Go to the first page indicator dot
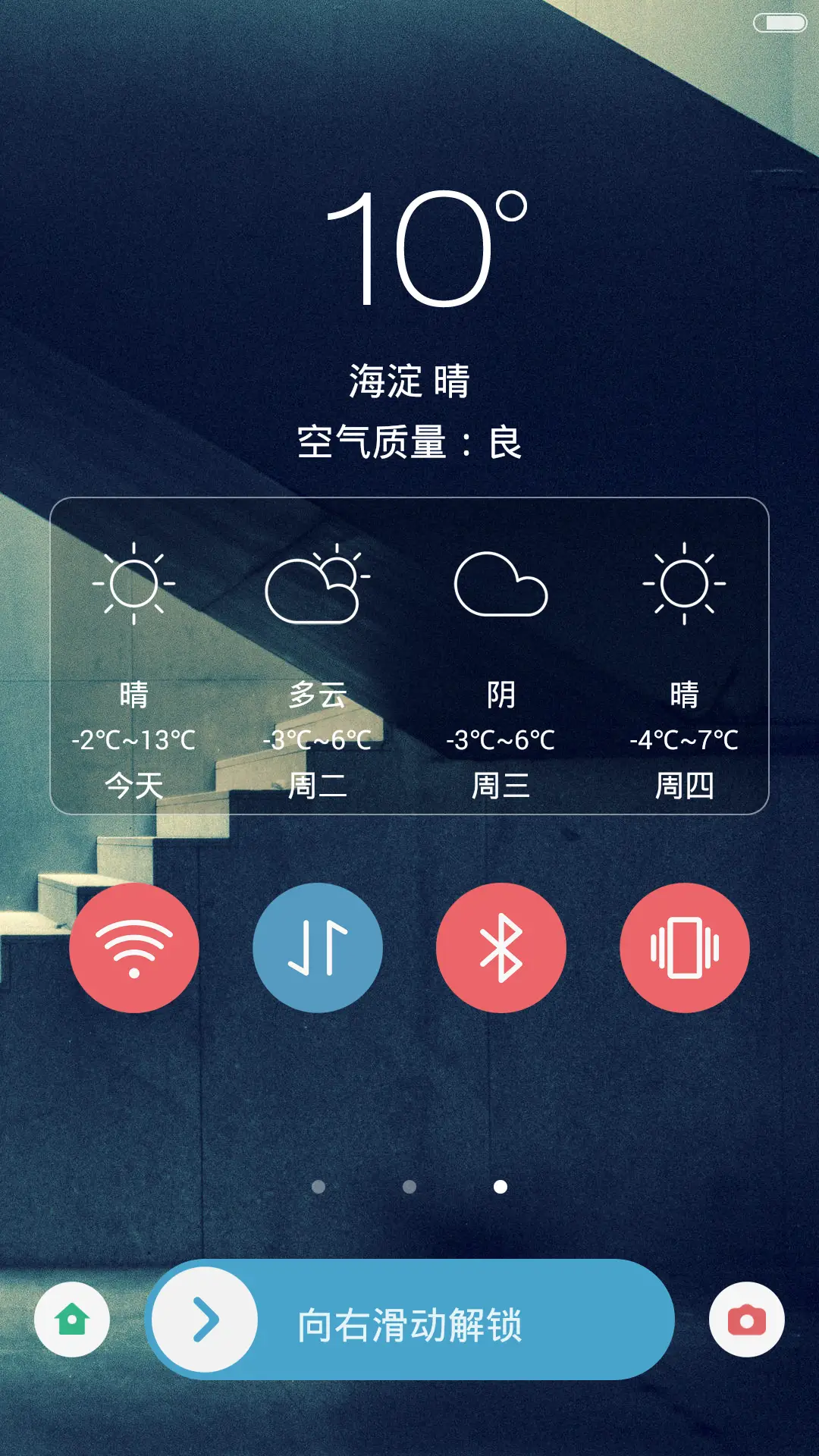819x1456 pixels. pyautogui.click(x=318, y=1187)
